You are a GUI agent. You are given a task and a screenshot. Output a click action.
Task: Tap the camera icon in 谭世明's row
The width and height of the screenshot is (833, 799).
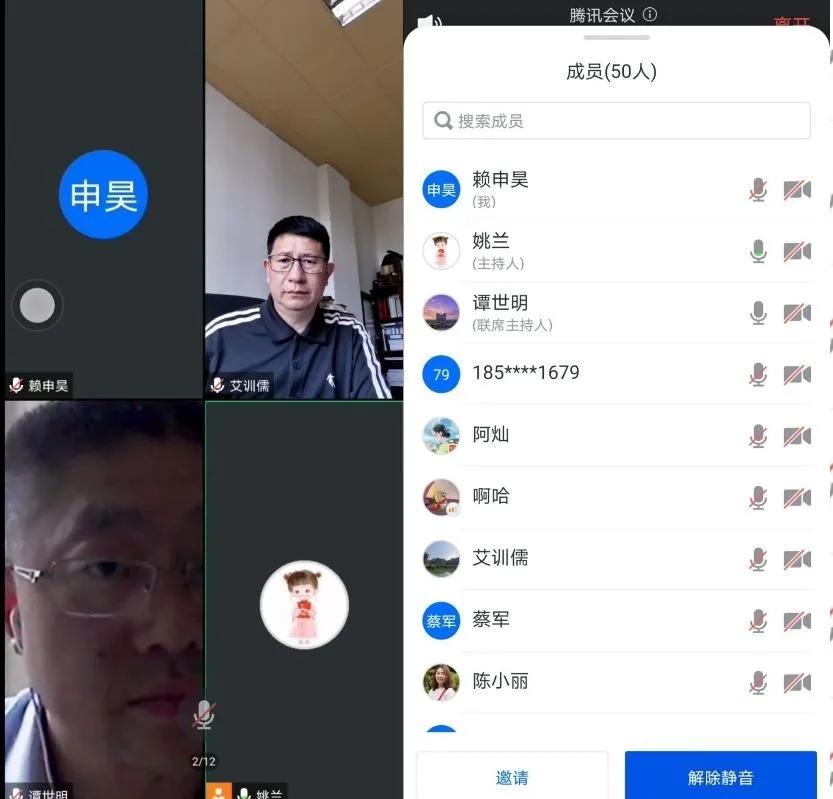[797, 313]
